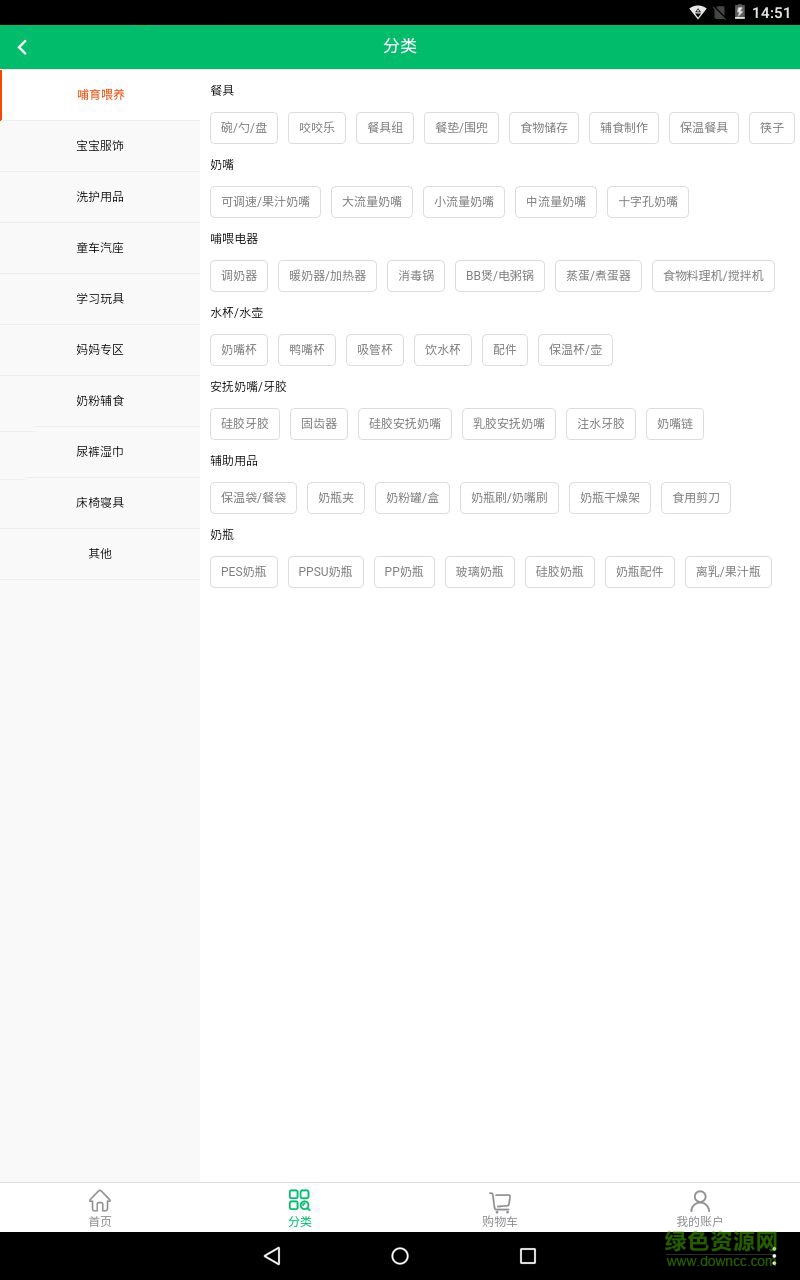Choose the 大流量奶嘴 chip

click(372, 202)
